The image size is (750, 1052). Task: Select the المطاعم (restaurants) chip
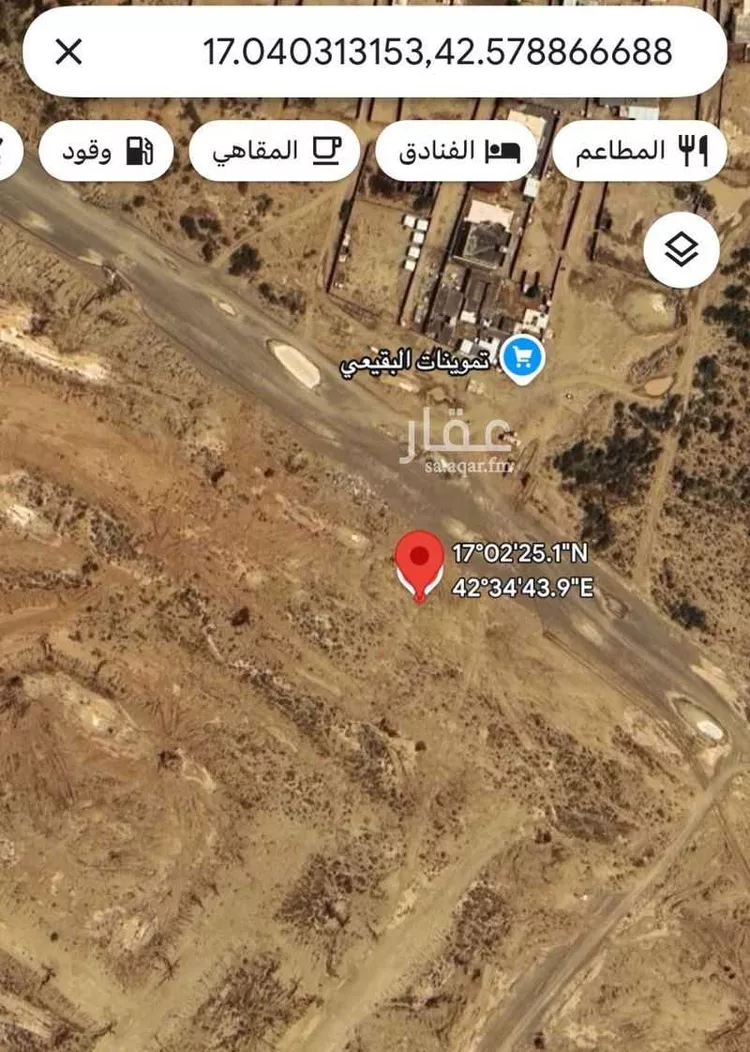tap(640, 151)
